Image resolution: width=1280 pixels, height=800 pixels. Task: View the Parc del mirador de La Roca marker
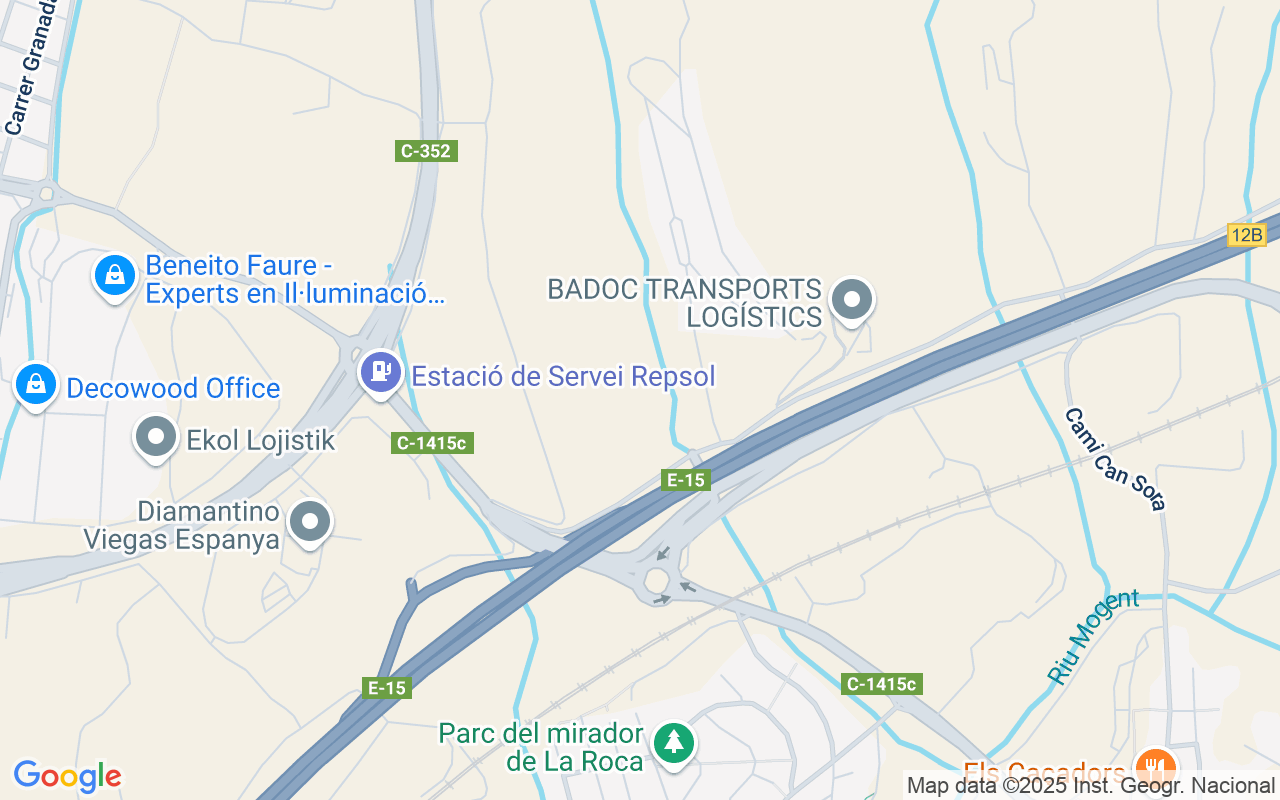click(x=674, y=744)
